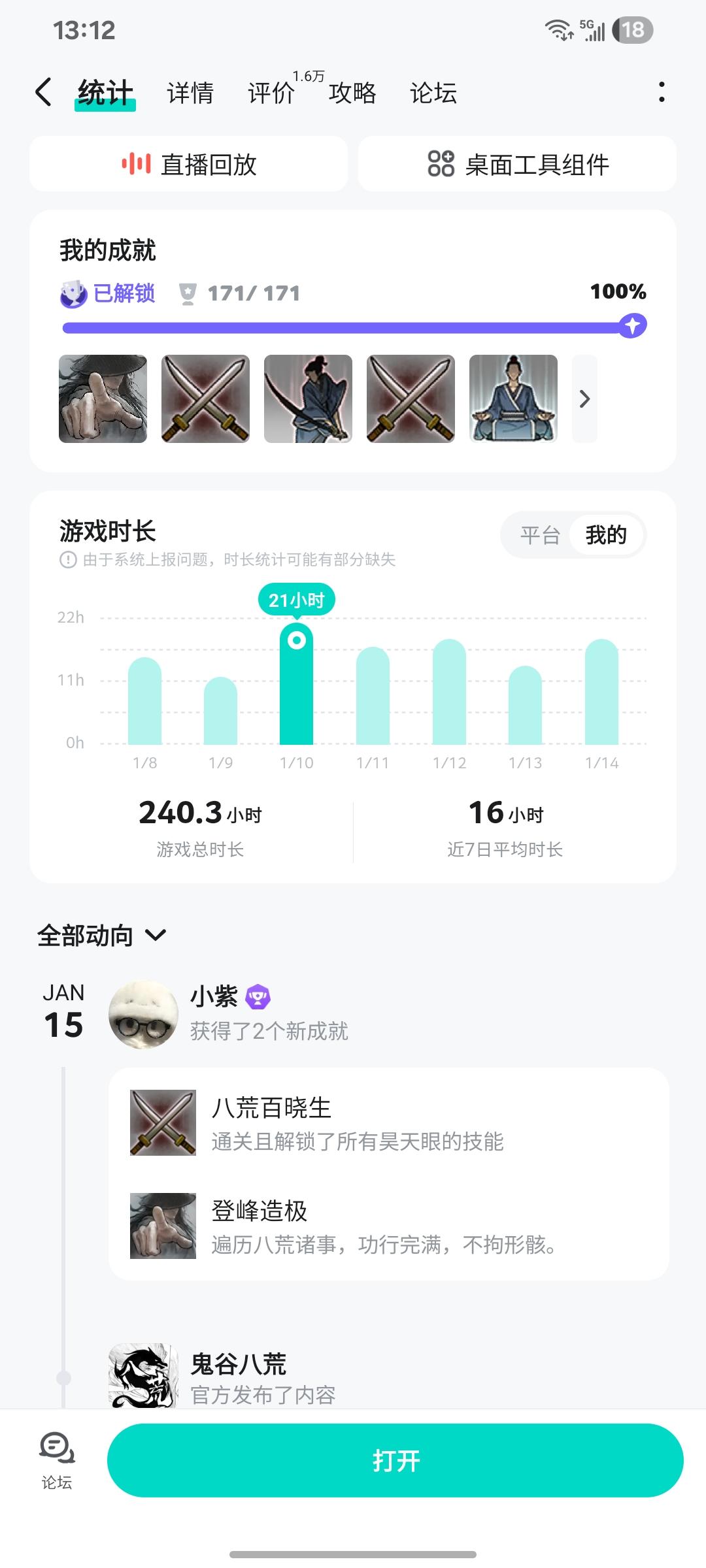Image resolution: width=706 pixels, height=1568 pixels.
Task: Open the 论坛 chat icon at bottom left
Action: [x=56, y=1445]
